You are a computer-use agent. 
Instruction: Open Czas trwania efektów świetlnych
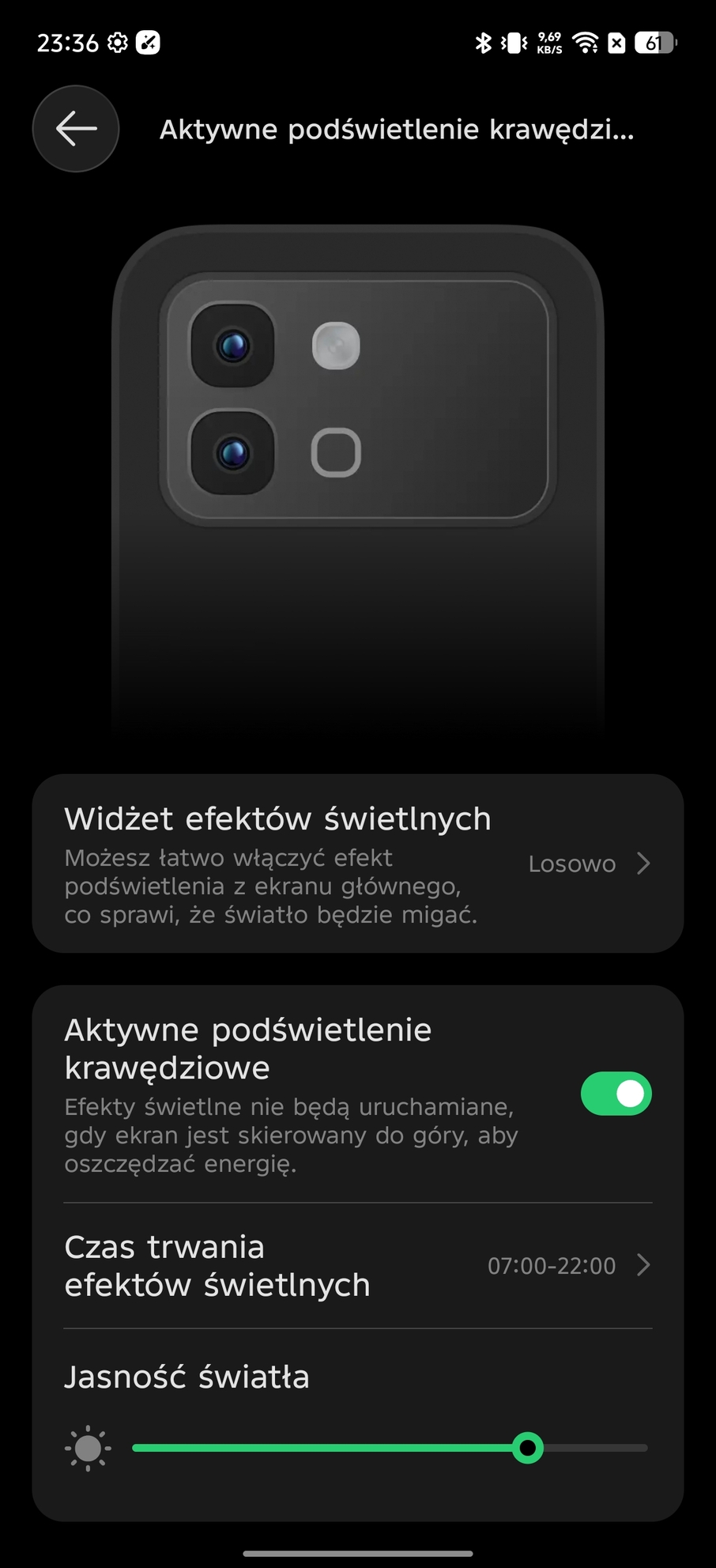pos(357,1266)
